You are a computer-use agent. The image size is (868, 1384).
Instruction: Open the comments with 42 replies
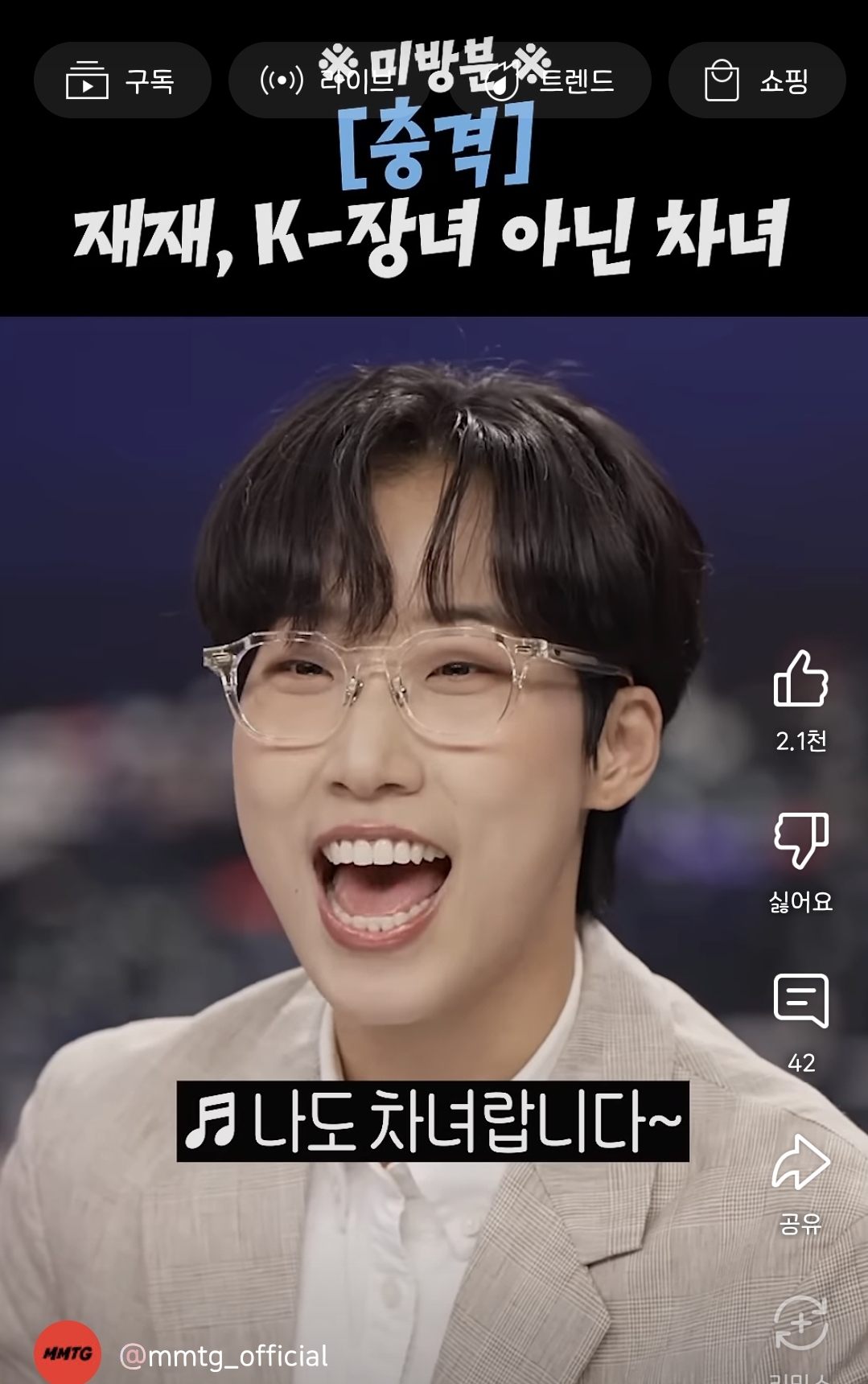(x=800, y=1001)
